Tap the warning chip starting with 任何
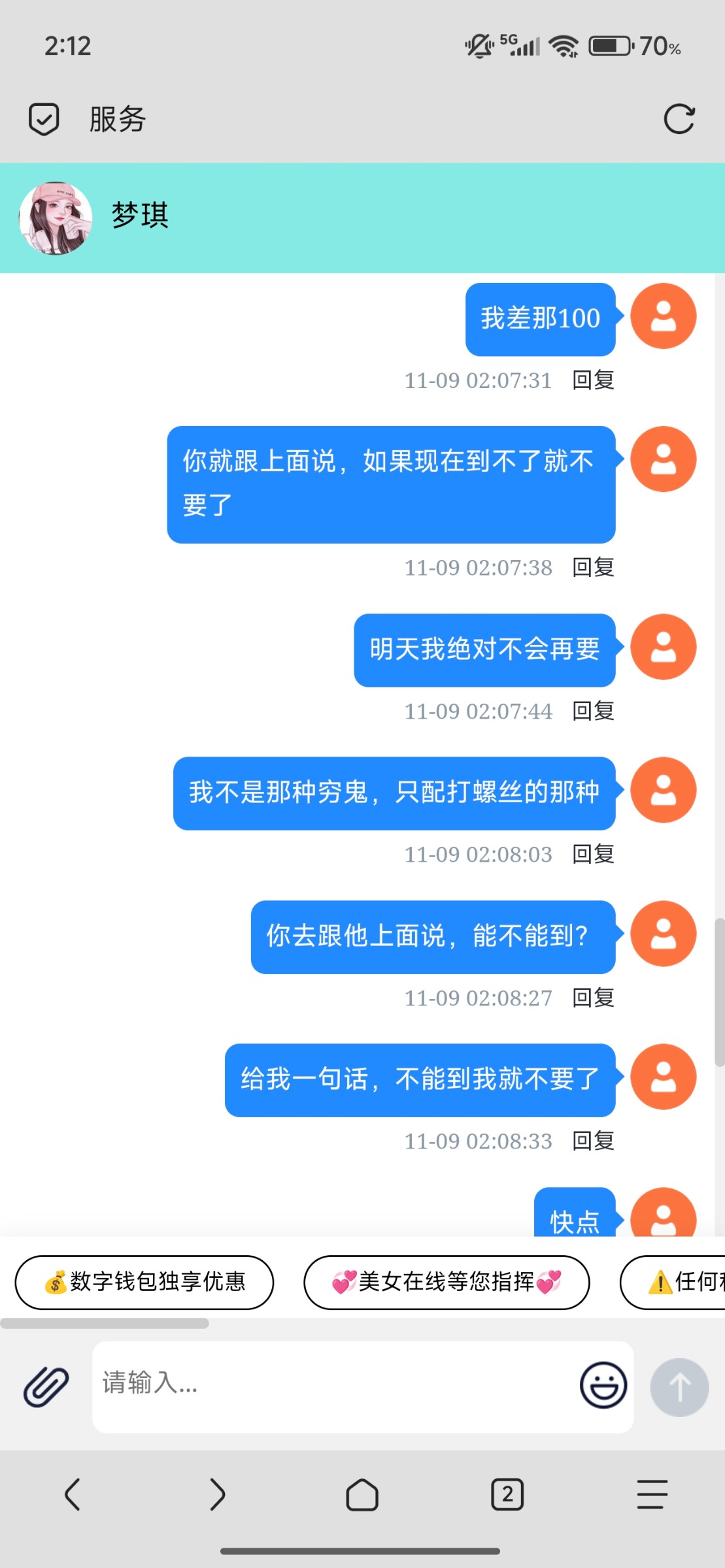This screenshot has height=1568, width=725. (680, 1282)
